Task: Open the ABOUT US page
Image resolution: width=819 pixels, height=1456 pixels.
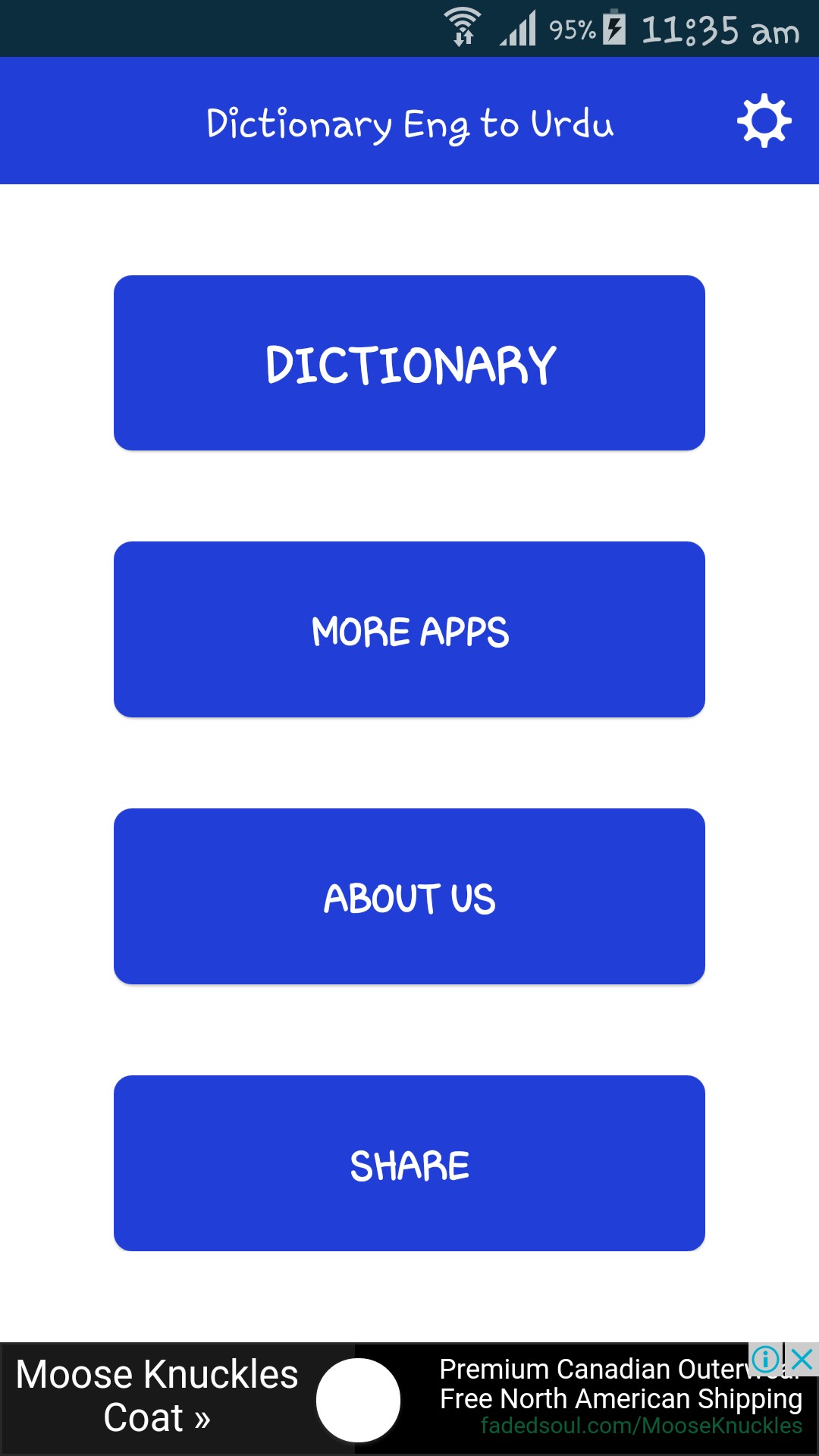Action: click(409, 897)
